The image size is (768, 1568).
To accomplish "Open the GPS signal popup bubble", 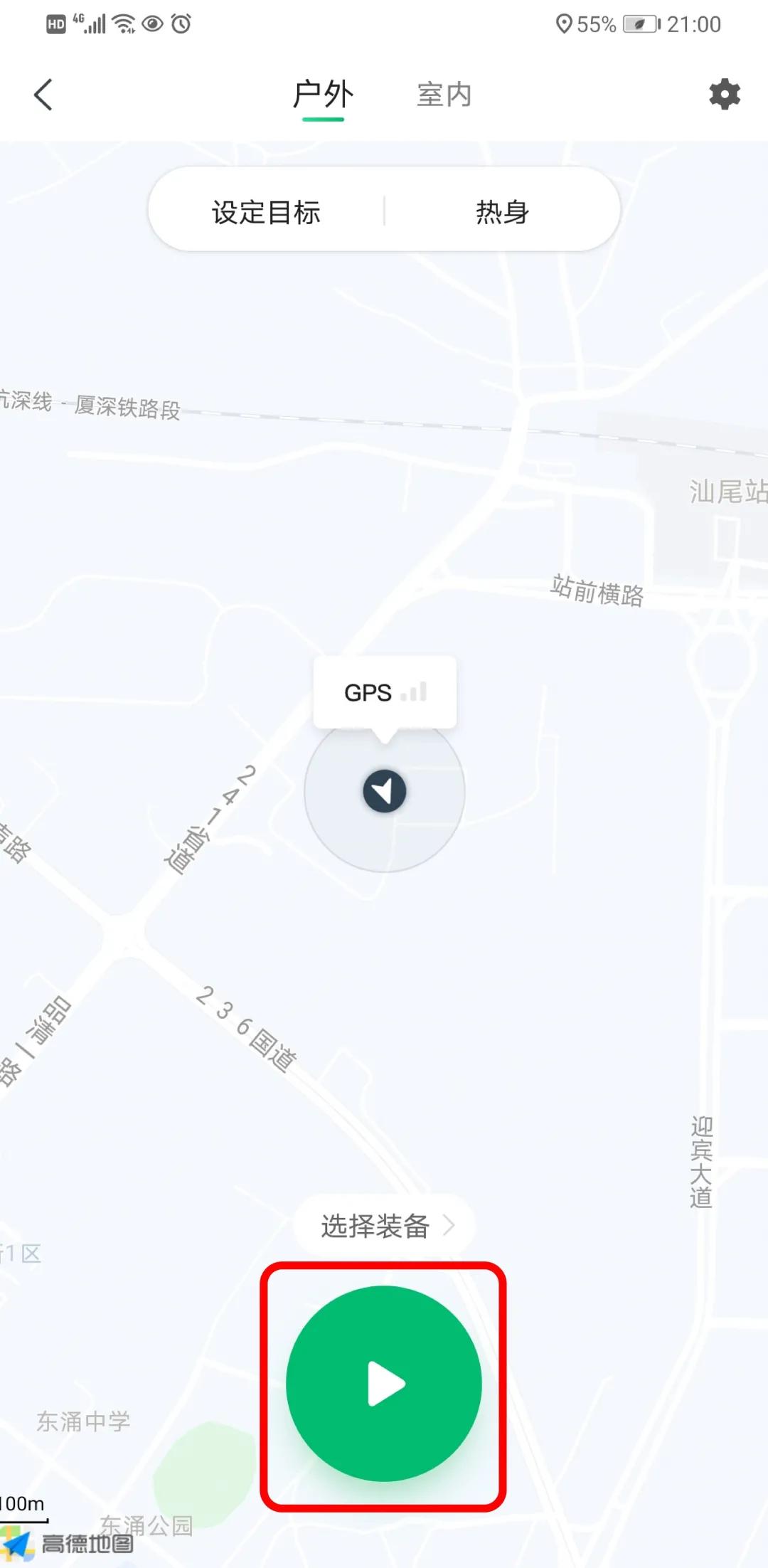I will coord(383,691).
